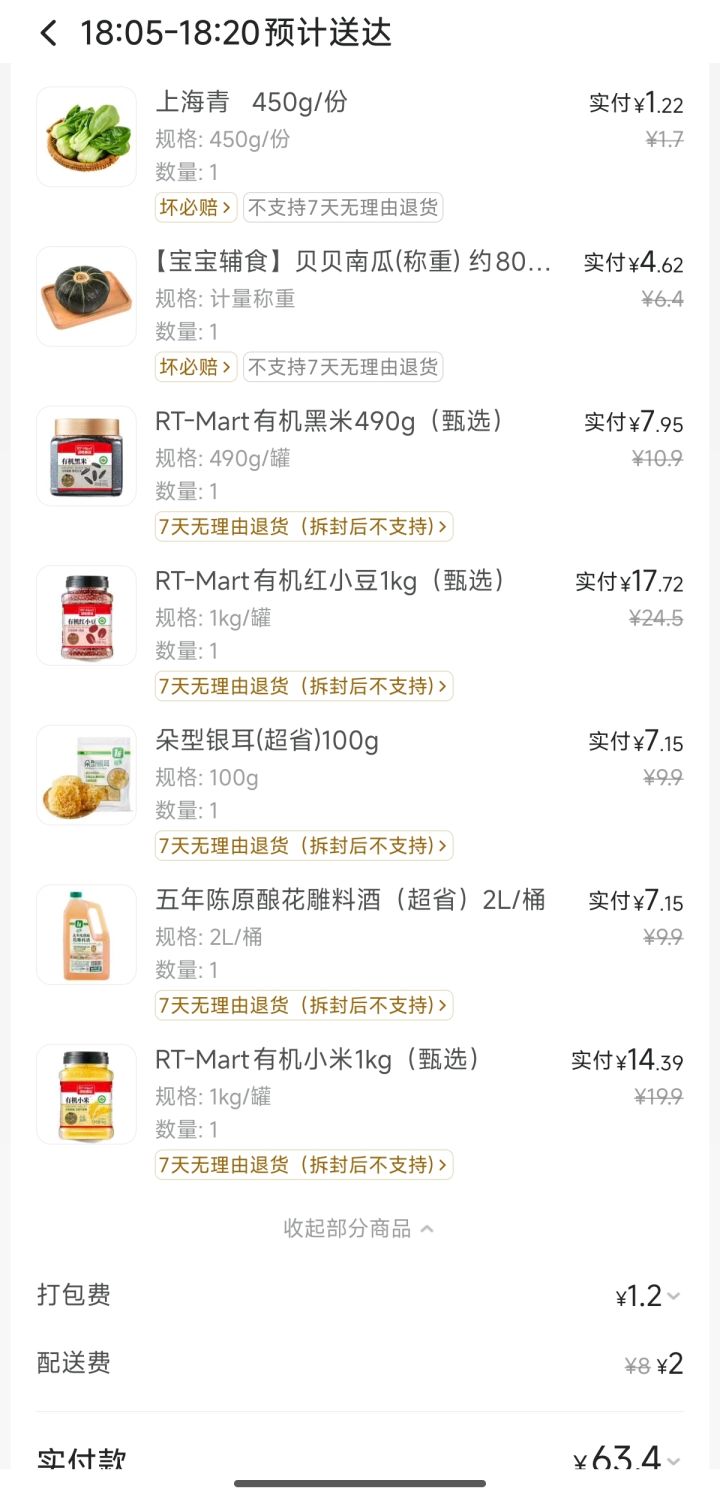Open RT-Mart有机红小豆1kg item
Image resolution: width=720 pixels, height=1498 pixels.
[360, 630]
